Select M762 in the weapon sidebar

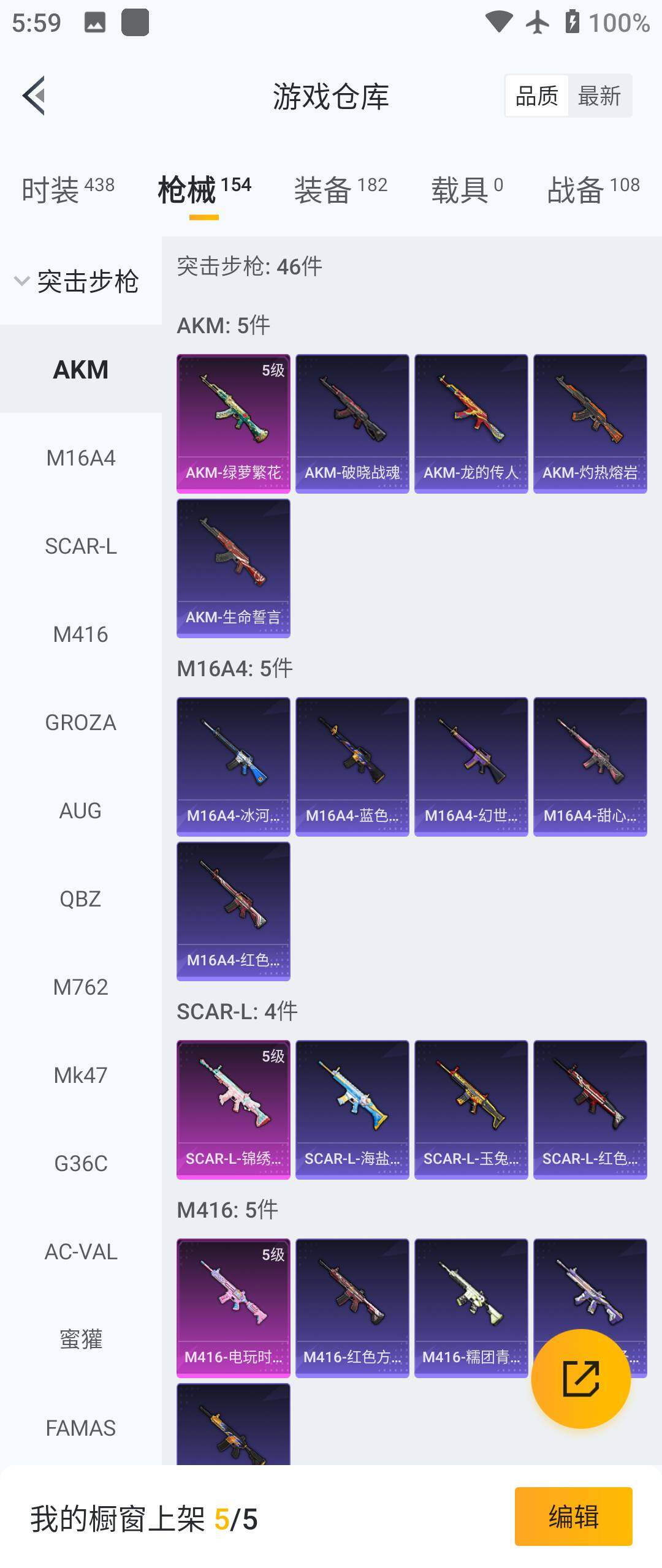pyautogui.click(x=80, y=987)
